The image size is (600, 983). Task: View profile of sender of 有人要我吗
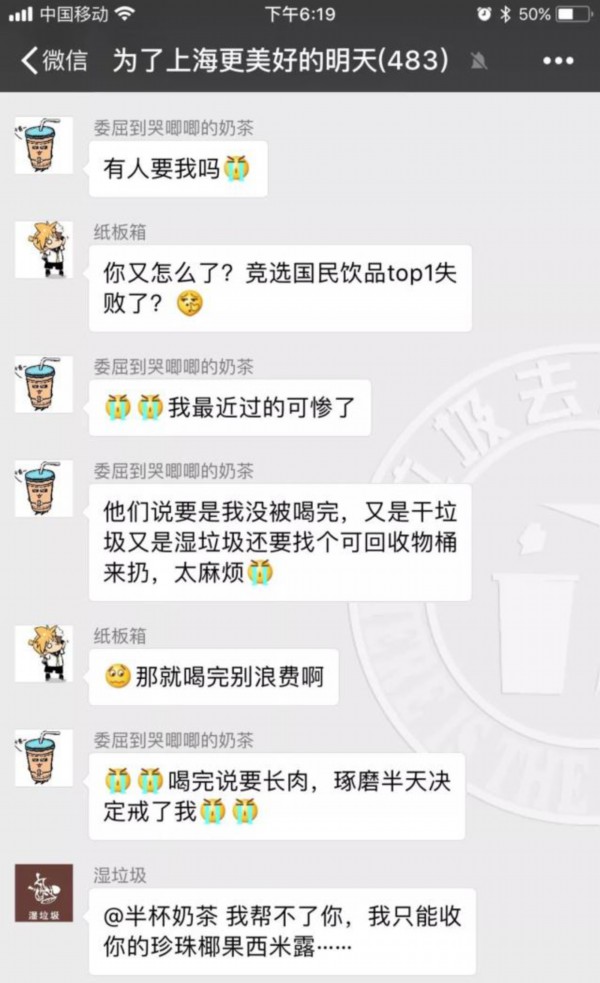(43, 145)
